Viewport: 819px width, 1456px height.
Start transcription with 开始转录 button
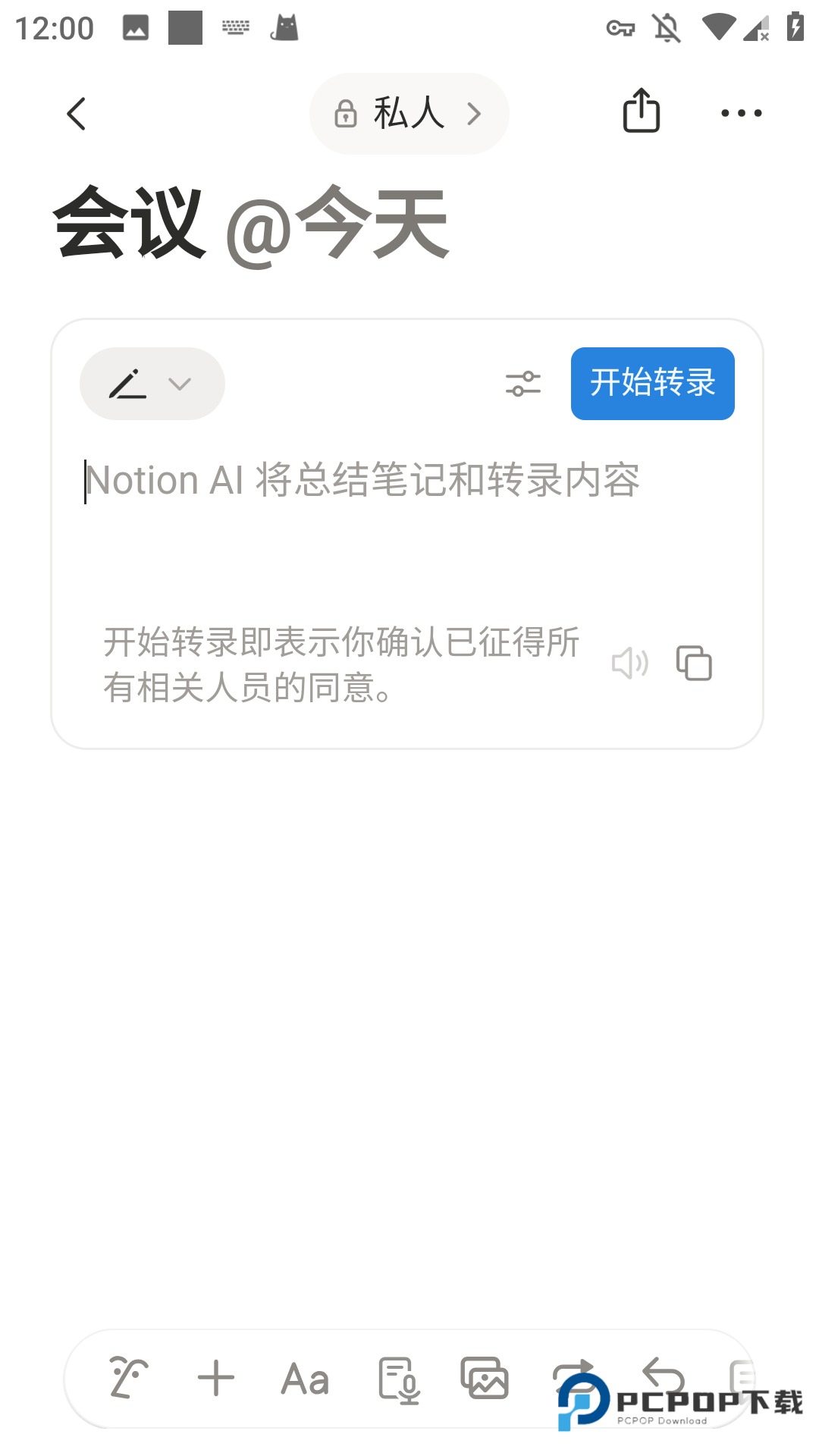point(652,384)
